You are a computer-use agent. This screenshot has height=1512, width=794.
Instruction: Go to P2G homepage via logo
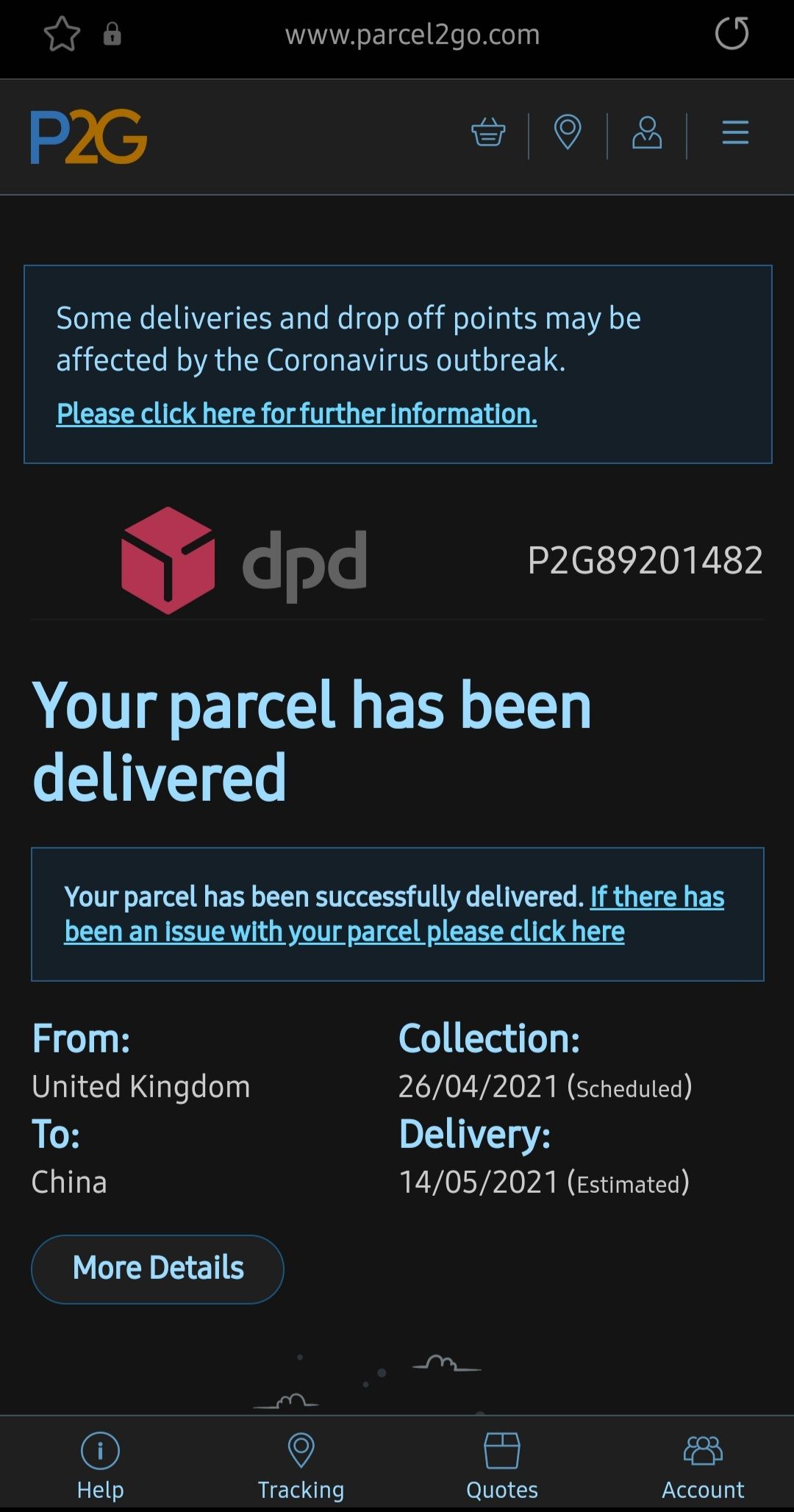point(89,137)
